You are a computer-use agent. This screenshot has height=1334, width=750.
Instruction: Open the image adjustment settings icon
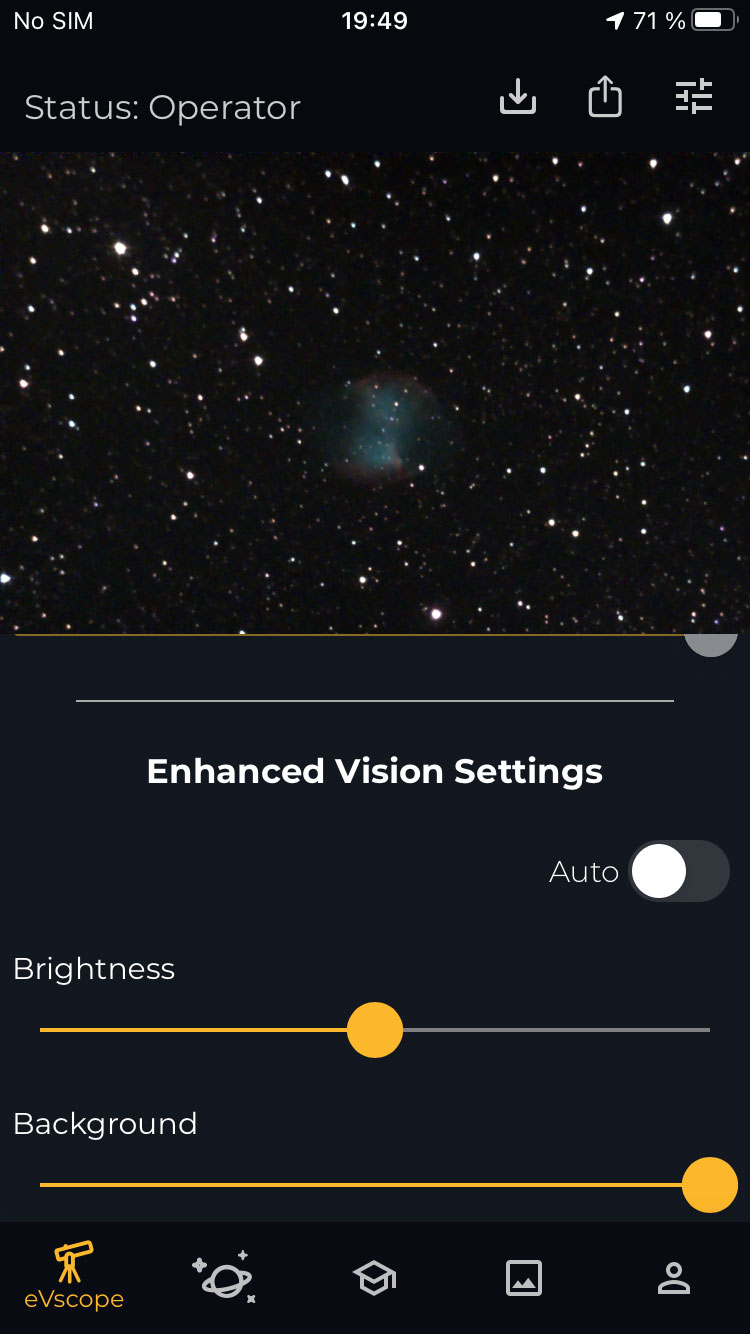click(693, 96)
